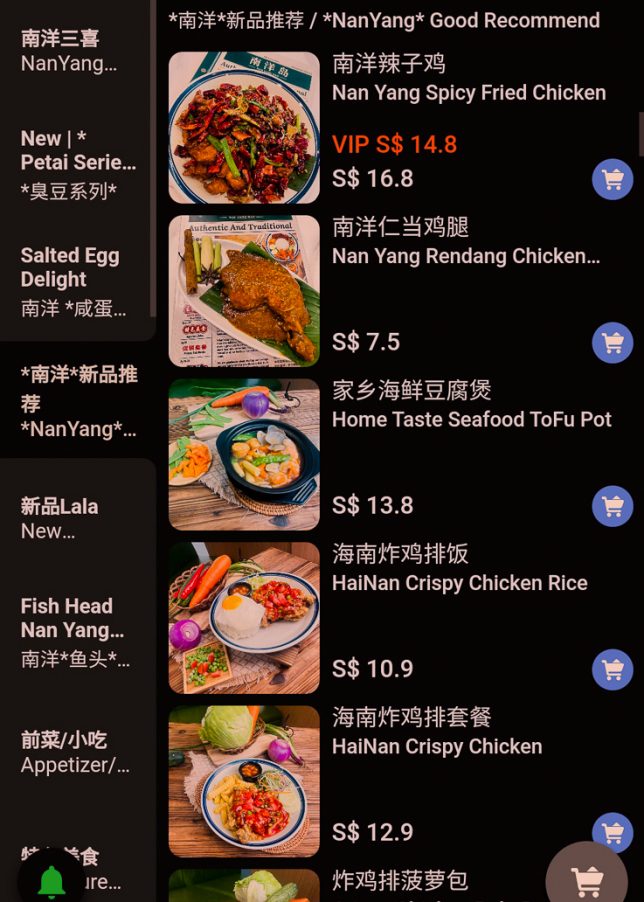The width and height of the screenshot is (644, 902).
Task: Switch to the Petai Series category
Action: click(78, 164)
